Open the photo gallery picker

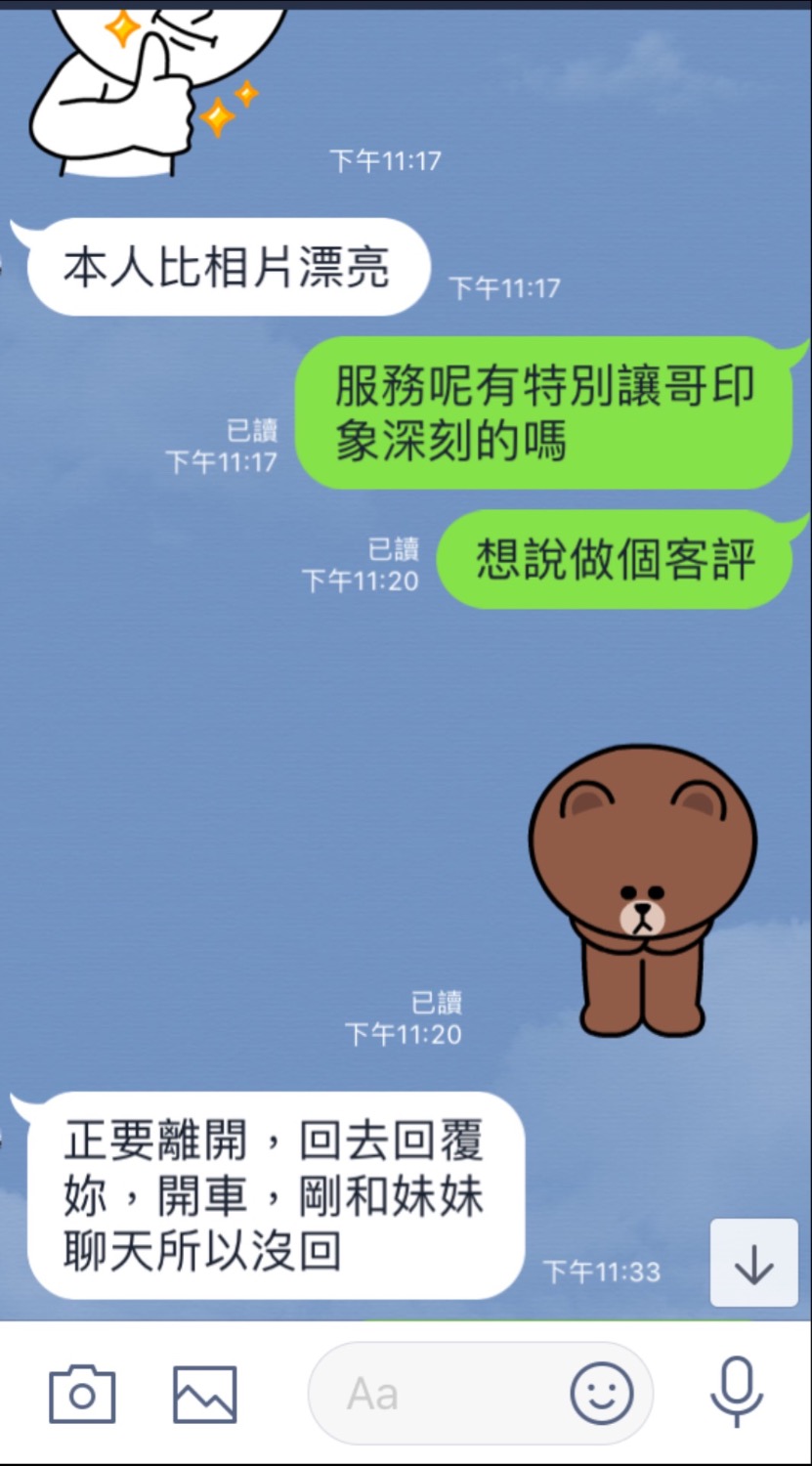tap(204, 1395)
